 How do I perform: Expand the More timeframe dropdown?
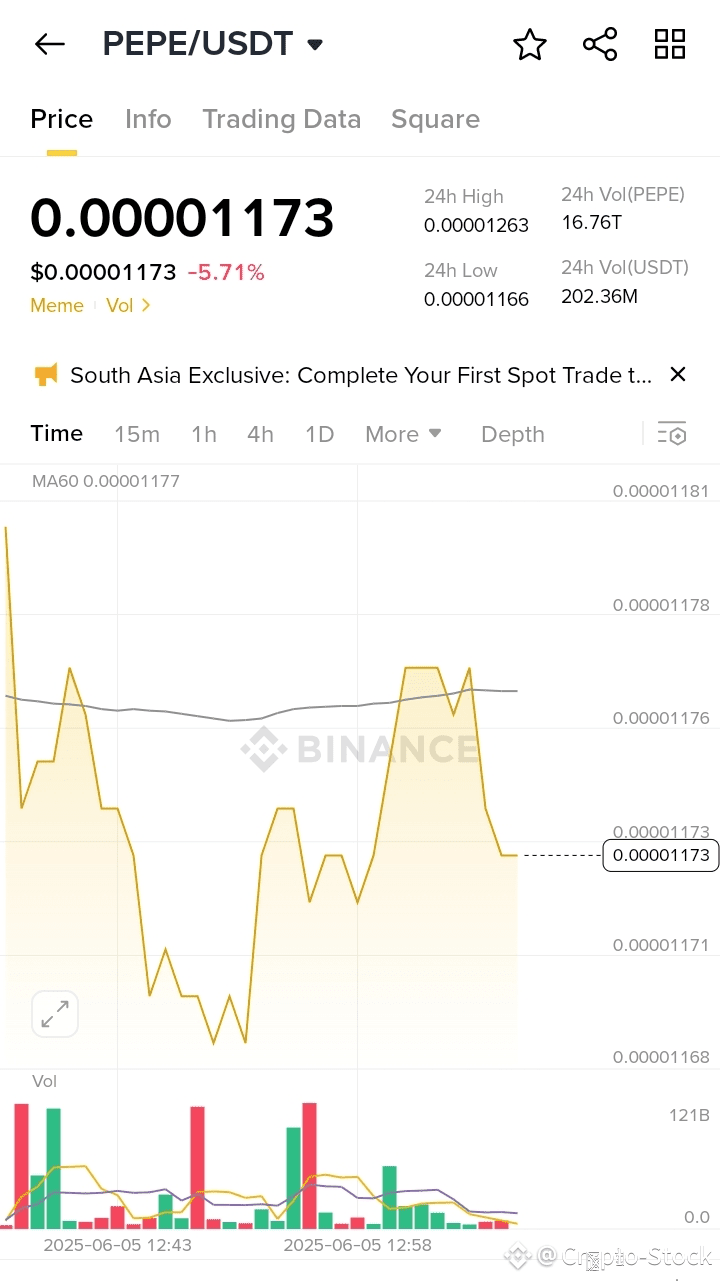coord(403,434)
